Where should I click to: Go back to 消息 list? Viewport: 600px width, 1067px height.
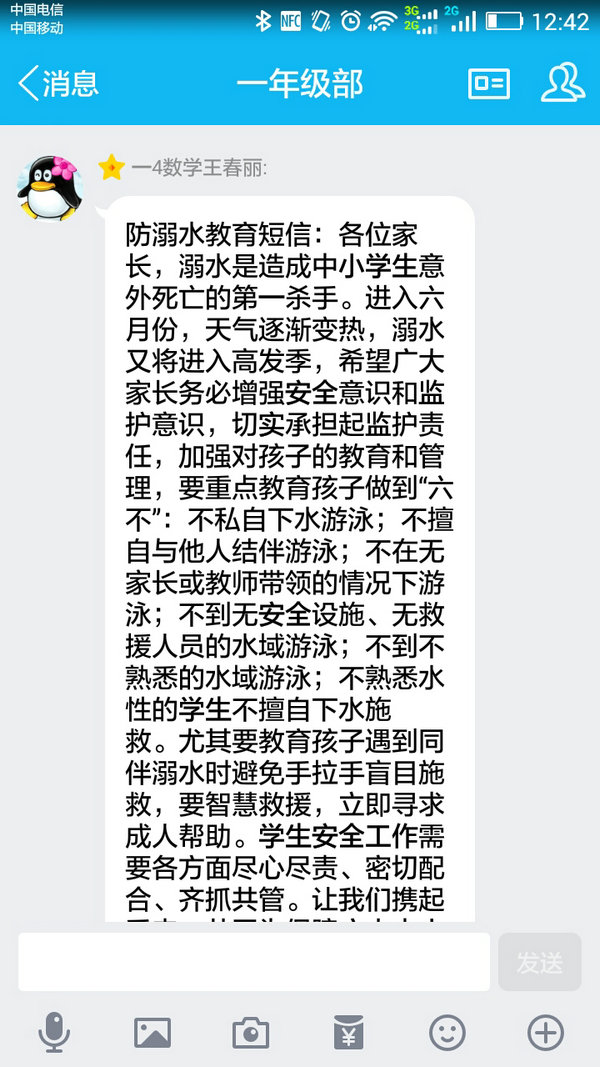58,83
